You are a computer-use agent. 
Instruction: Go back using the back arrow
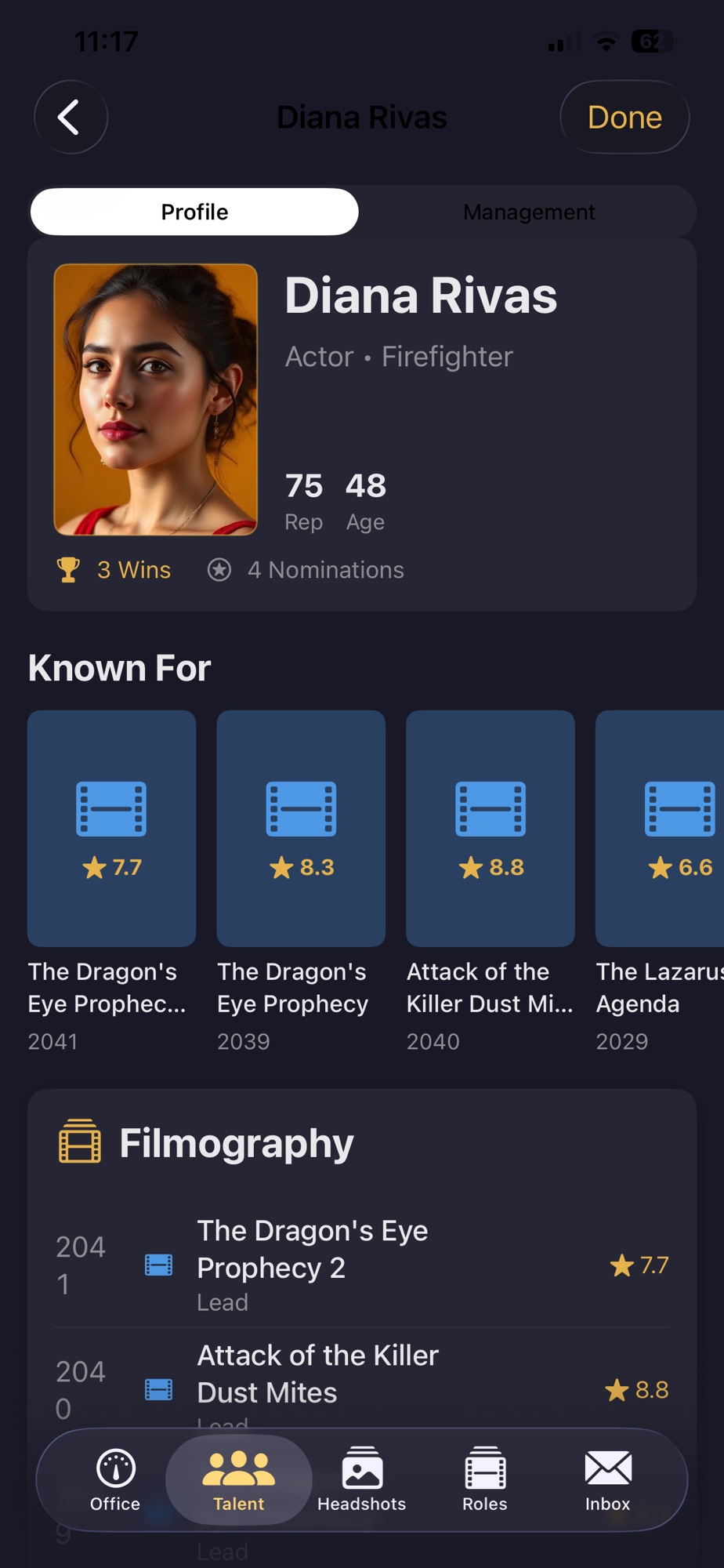point(71,118)
